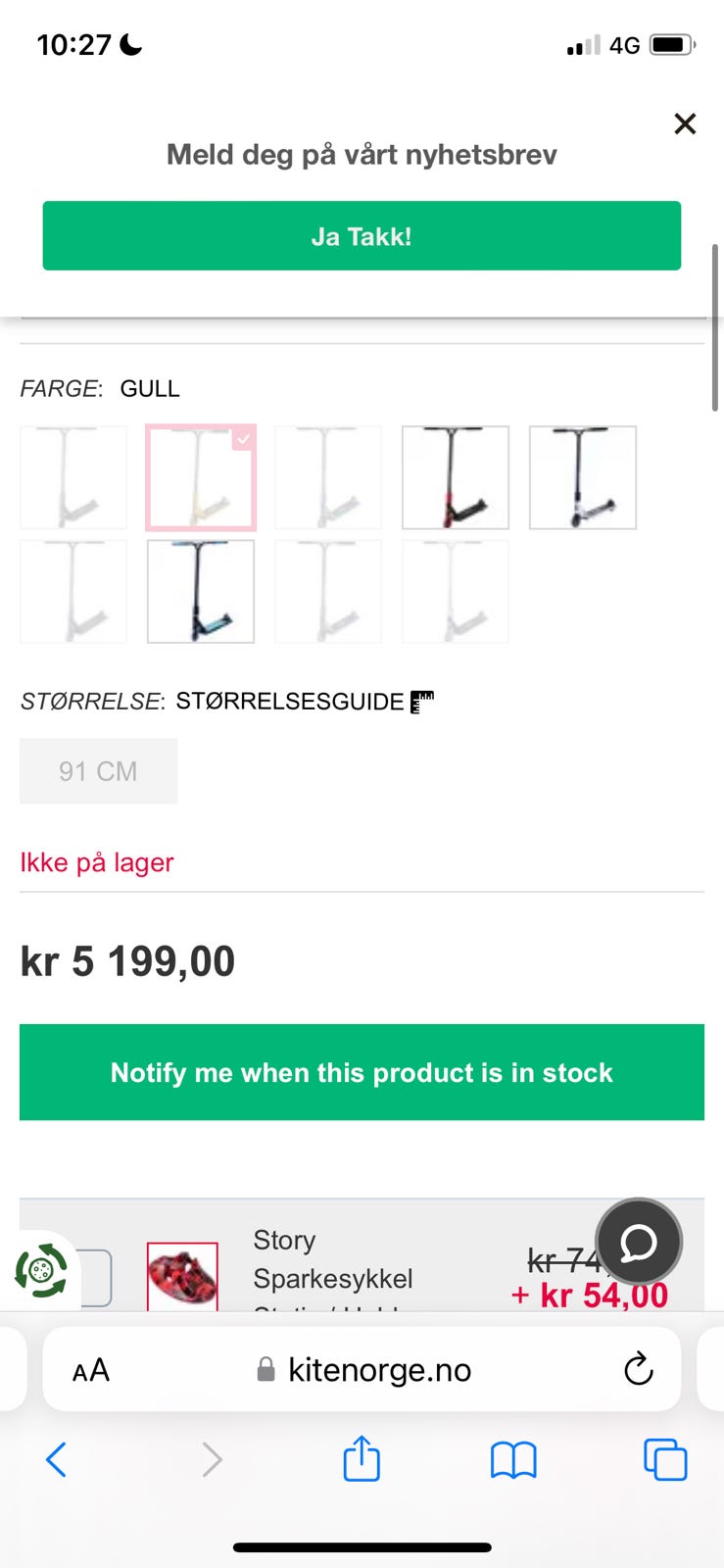Image resolution: width=724 pixels, height=1568 pixels.
Task: Pick the black and teal scooter color
Action: 201,591
